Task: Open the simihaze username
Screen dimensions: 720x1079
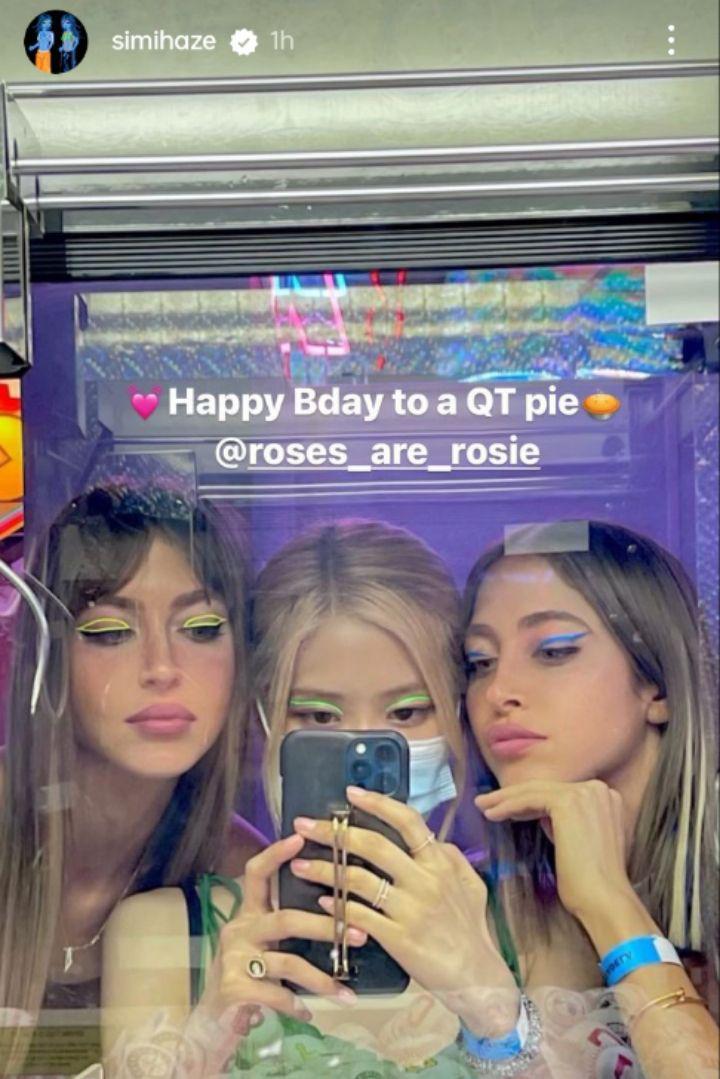Action: coord(163,42)
